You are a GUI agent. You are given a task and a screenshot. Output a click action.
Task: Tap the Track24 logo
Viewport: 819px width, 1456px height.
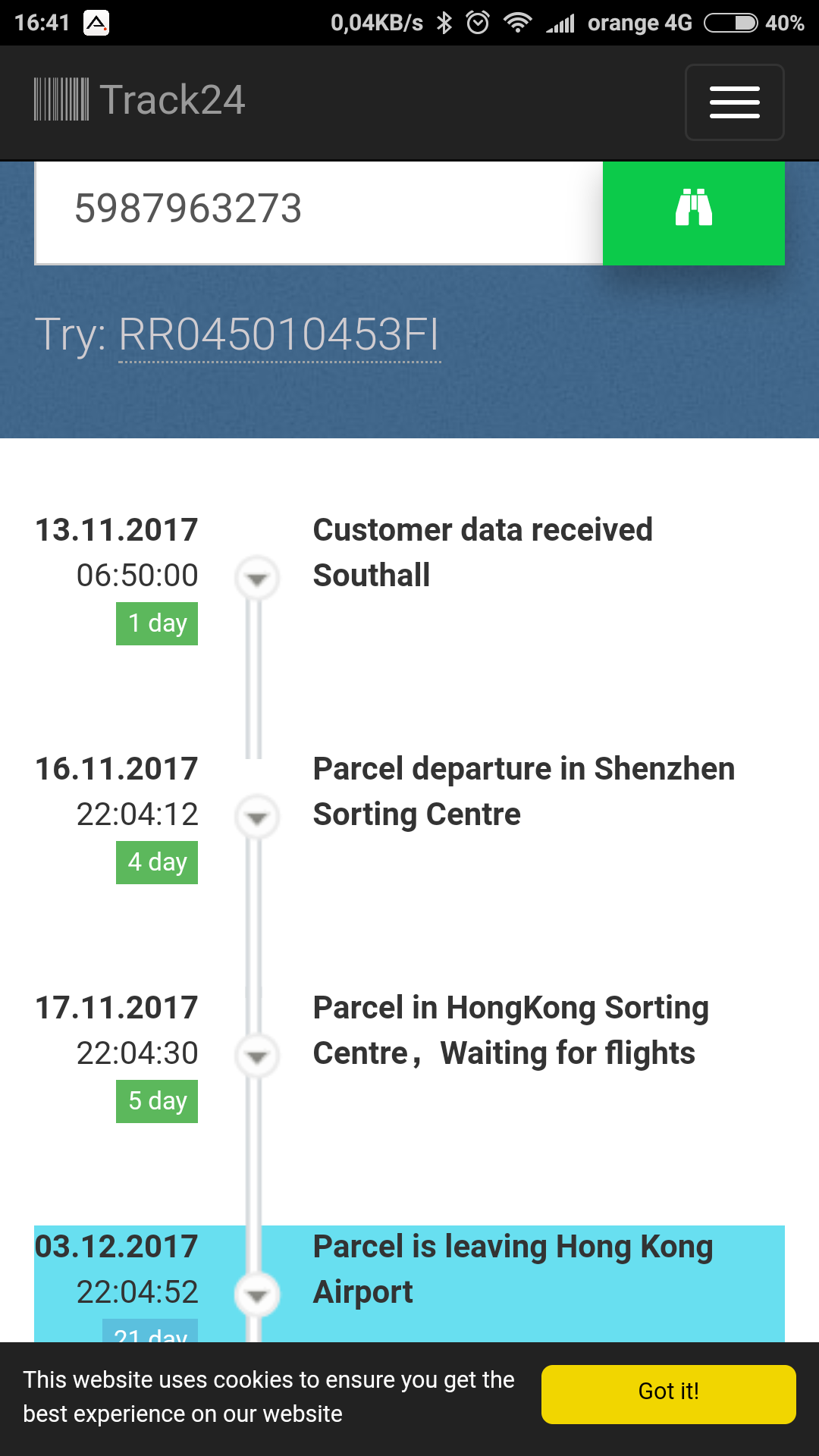(140, 99)
